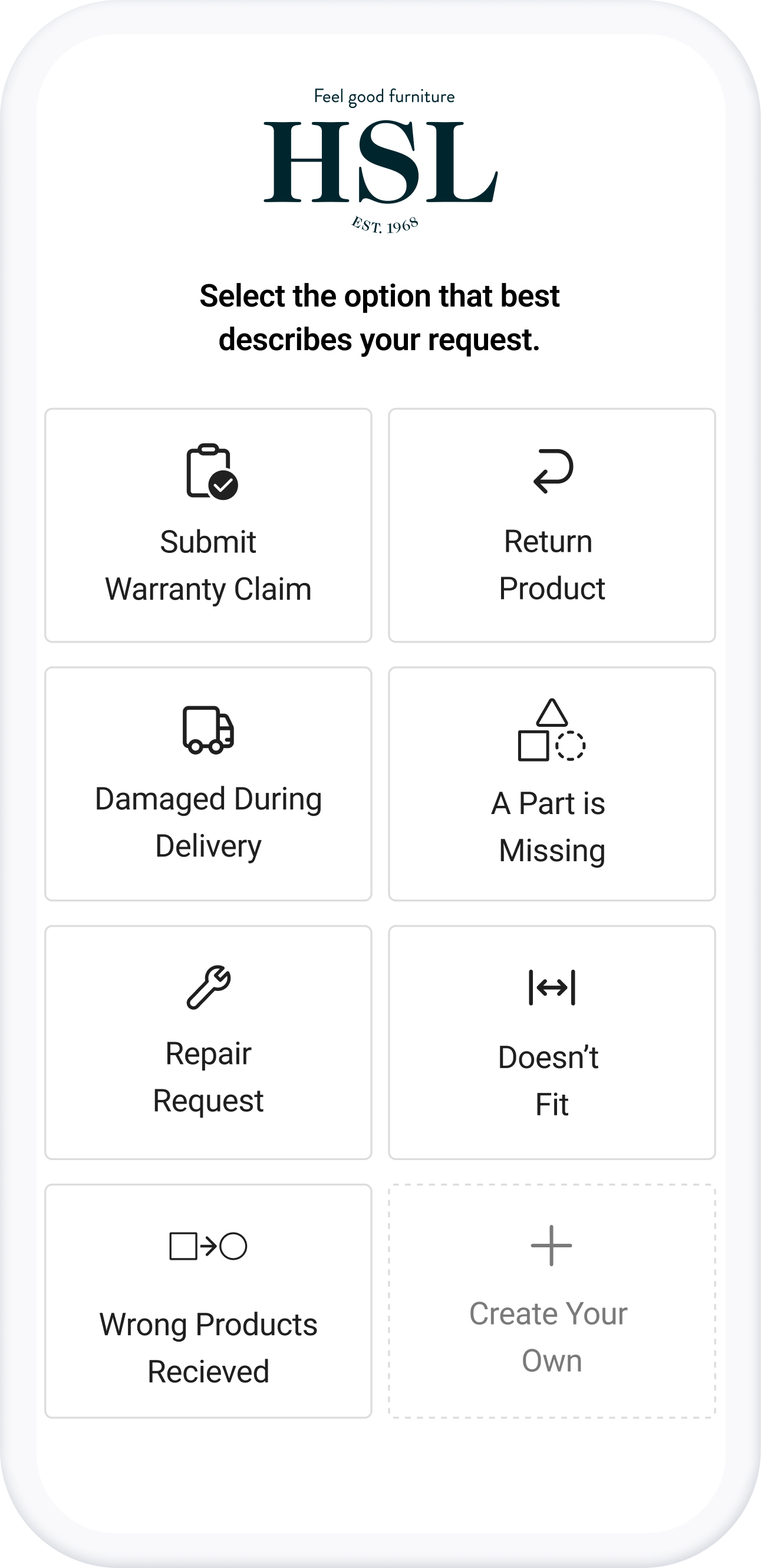The width and height of the screenshot is (761, 1568).
Task: Tap Create Your Own option
Action: tap(552, 1302)
